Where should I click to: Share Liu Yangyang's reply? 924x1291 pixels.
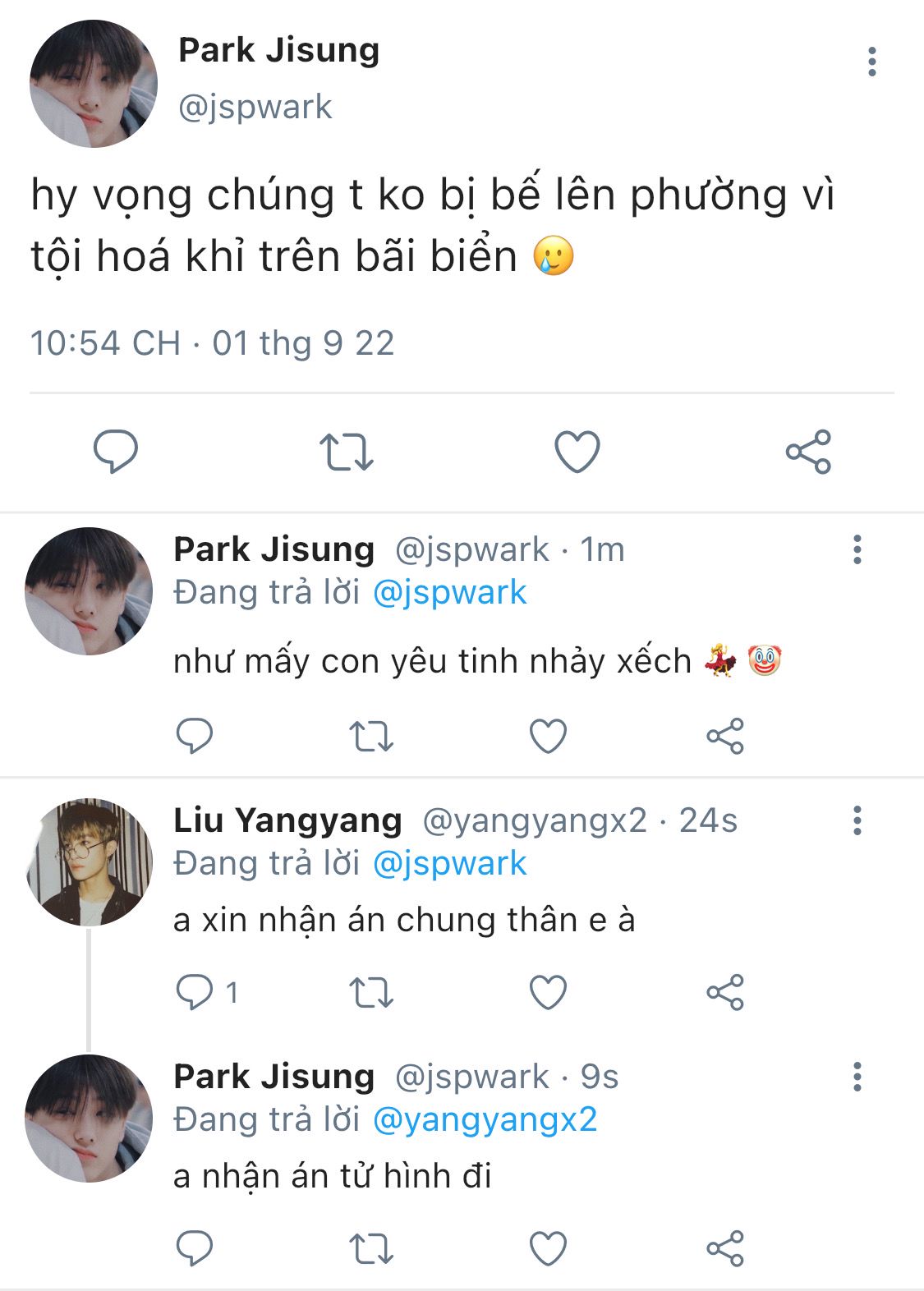pos(724,992)
